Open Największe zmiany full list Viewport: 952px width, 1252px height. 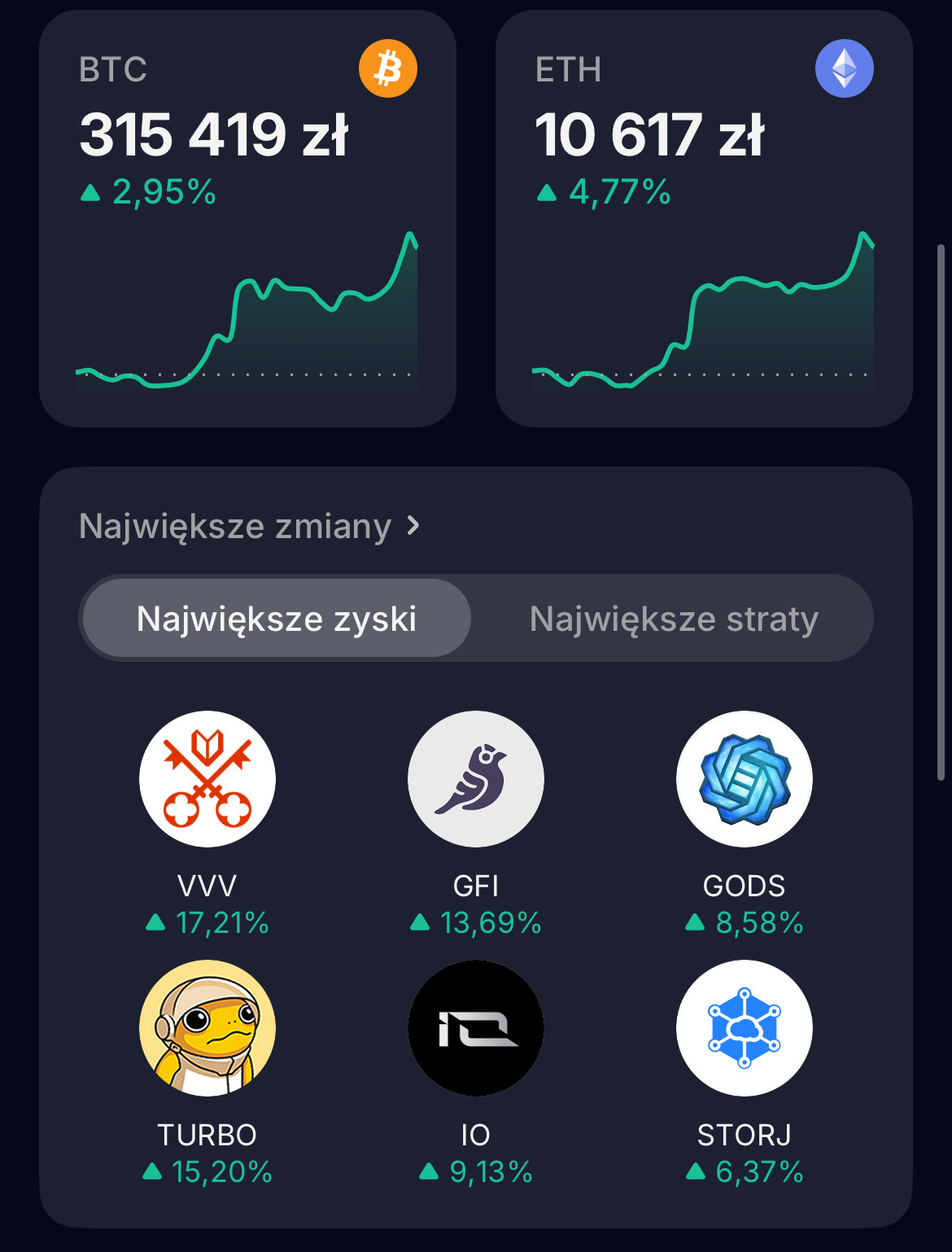249,527
